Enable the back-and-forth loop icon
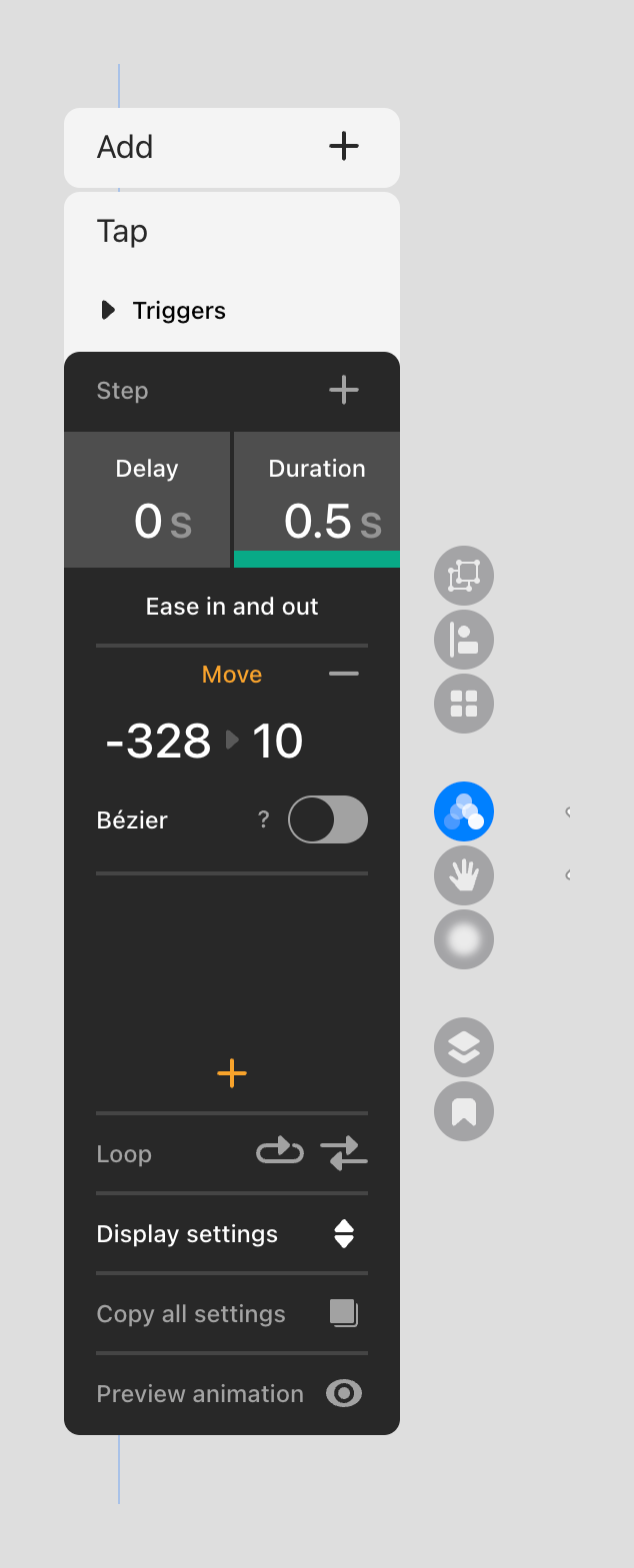 point(344,1153)
